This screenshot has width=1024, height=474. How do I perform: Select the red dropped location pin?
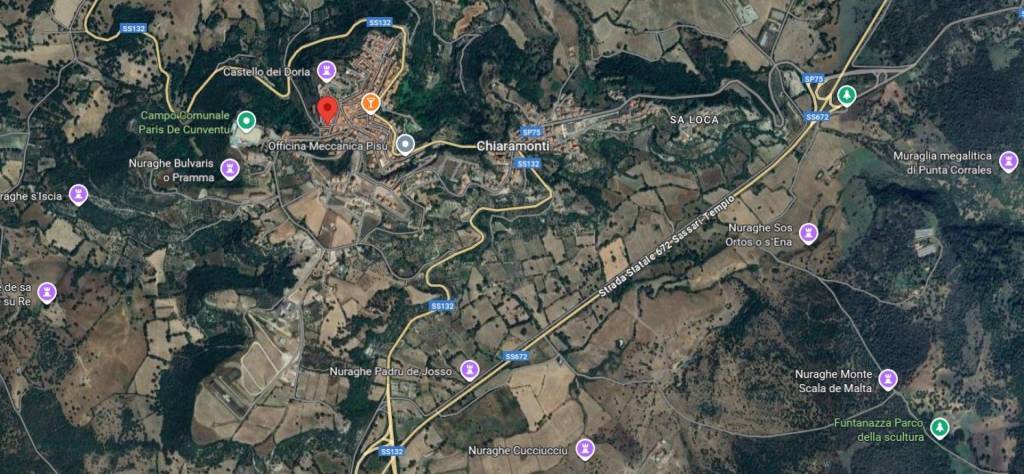click(326, 111)
